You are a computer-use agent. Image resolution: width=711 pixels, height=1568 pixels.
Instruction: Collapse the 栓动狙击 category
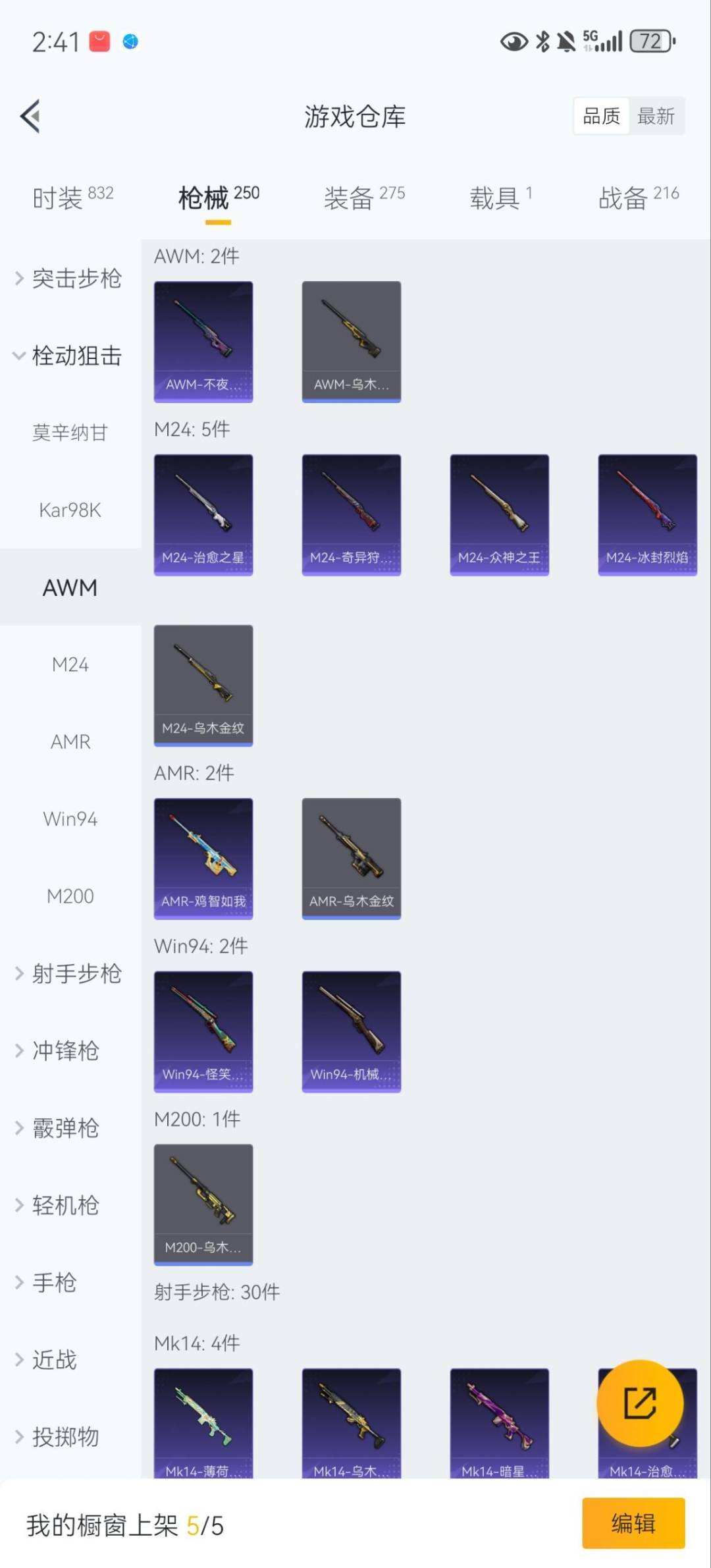69,356
